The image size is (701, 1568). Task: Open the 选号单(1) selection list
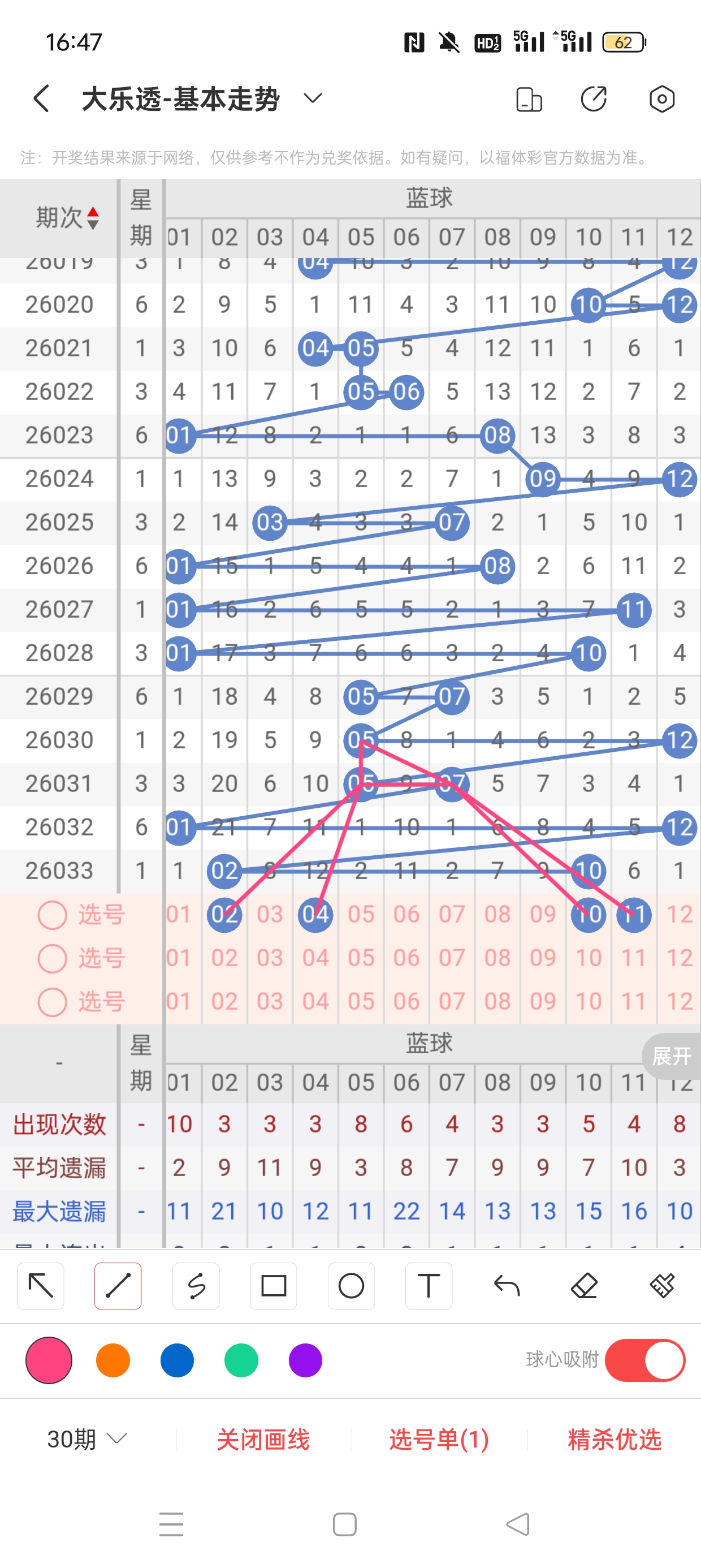pyautogui.click(x=439, y=1440)
